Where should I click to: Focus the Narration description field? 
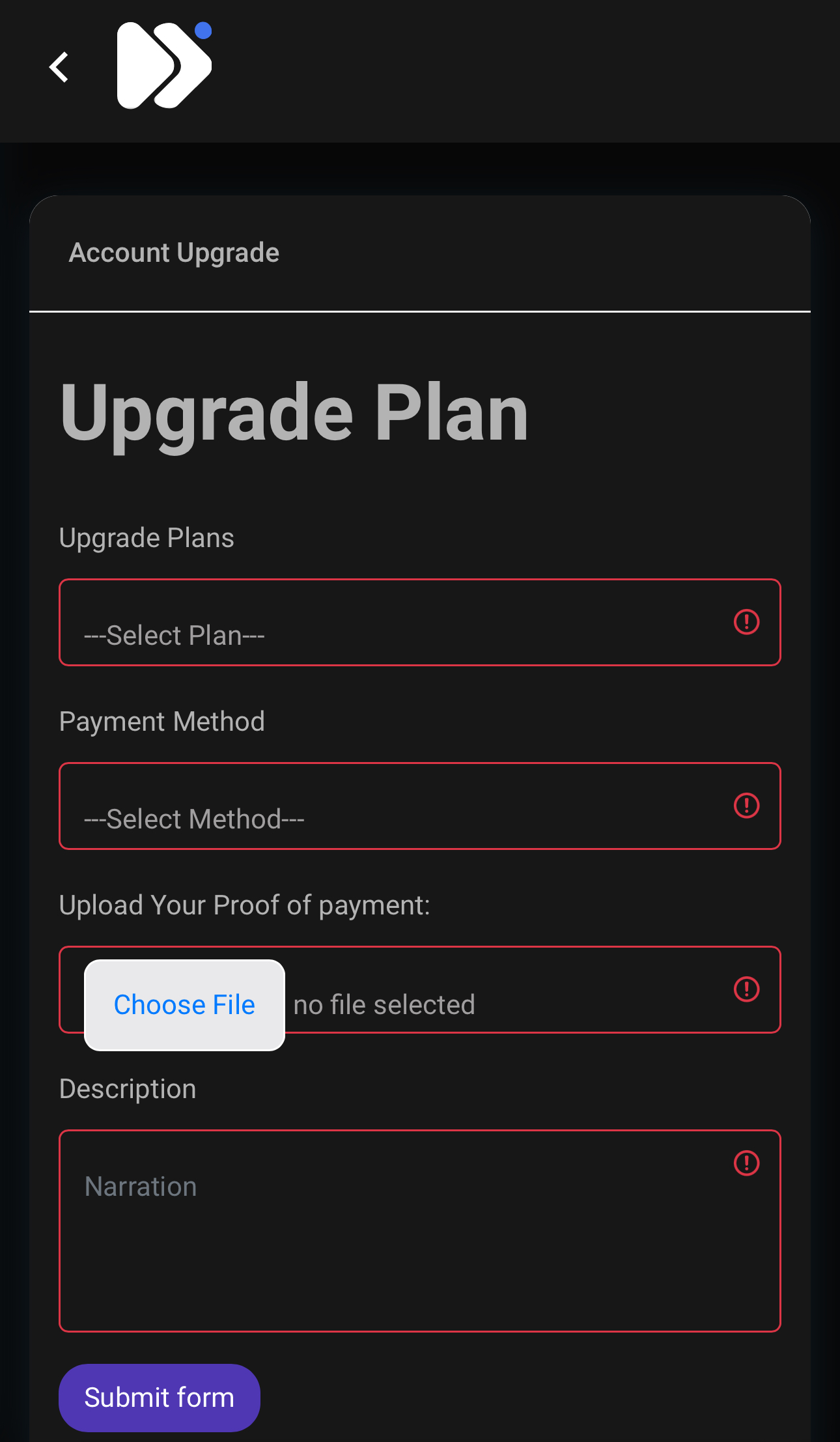coord(420,1231)
